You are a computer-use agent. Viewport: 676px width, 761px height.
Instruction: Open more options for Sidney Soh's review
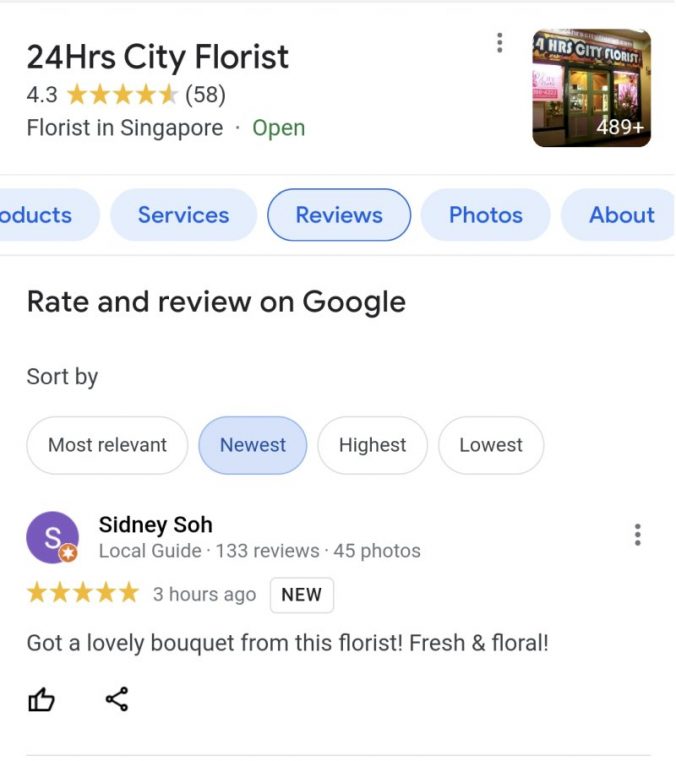tap(637, 535)
